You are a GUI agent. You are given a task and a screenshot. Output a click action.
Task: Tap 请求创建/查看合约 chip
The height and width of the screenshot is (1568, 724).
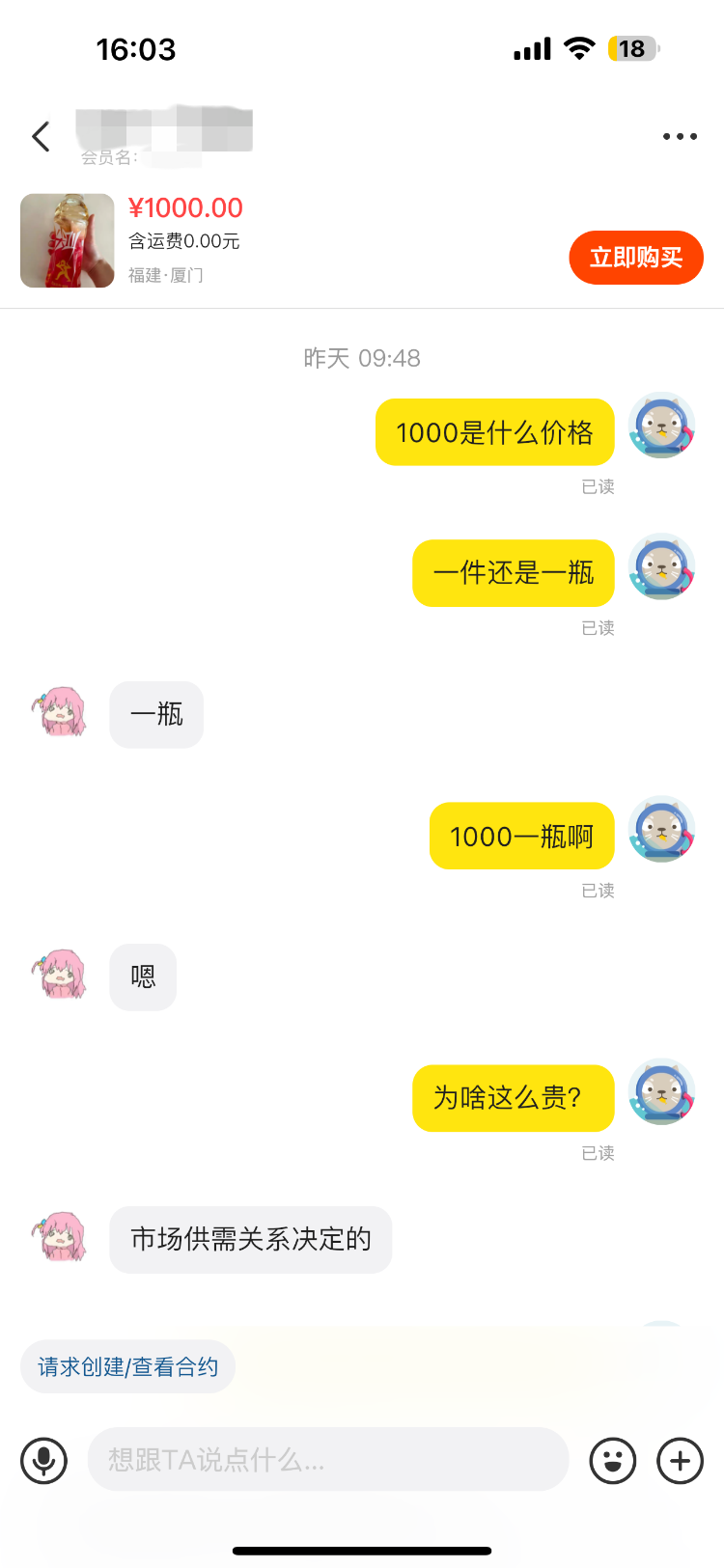[127, 1366]
